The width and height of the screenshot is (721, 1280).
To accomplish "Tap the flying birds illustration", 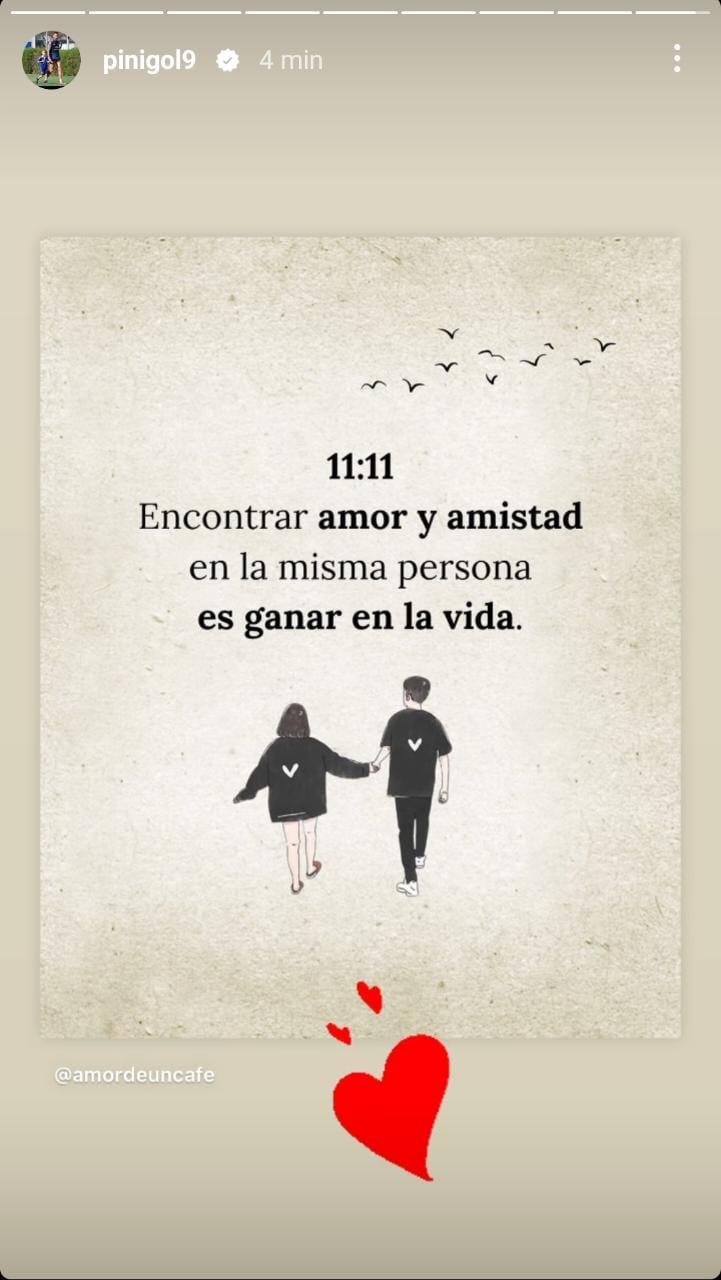I will pos(487,361).
